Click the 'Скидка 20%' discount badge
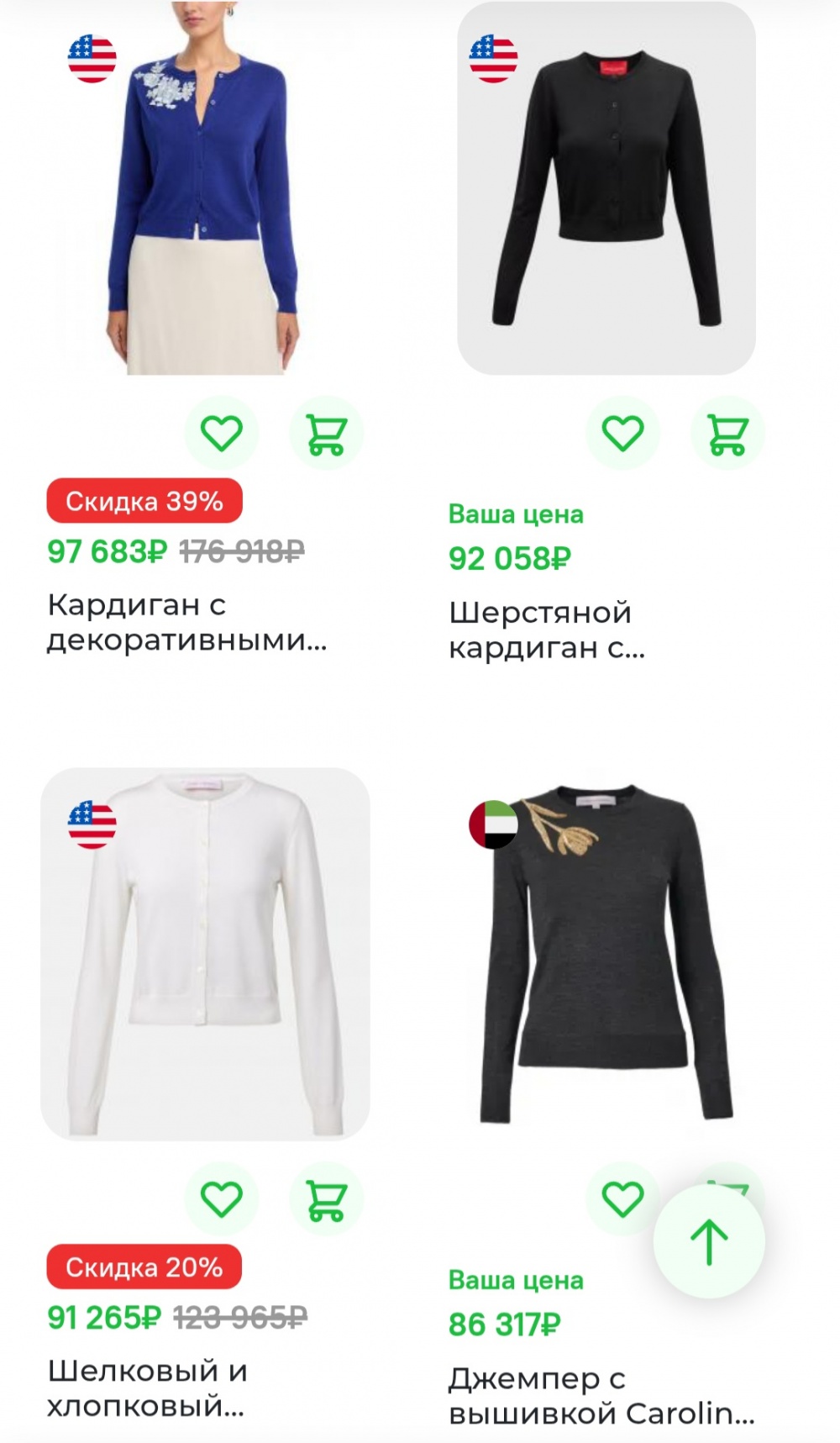The height and width of the screenshot is (1443, 840). point(144,1265)
